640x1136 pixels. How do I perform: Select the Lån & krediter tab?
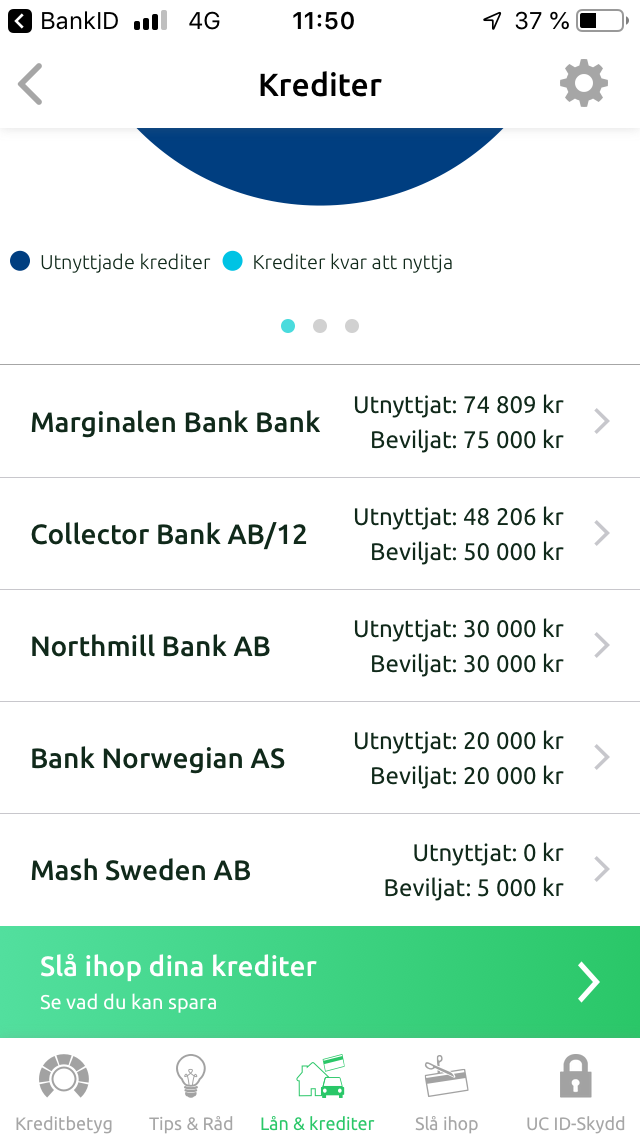pos(318,1092)
